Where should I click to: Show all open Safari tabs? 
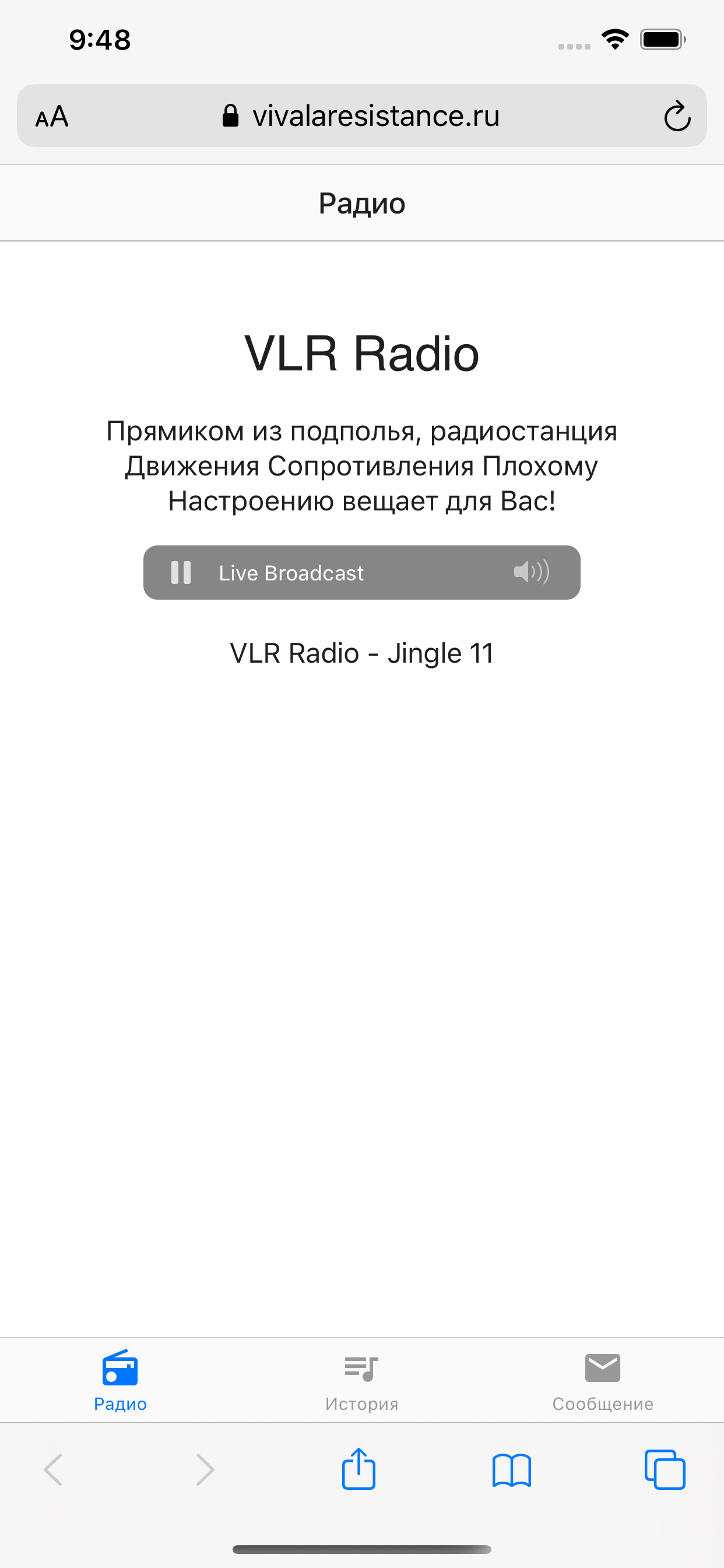click(665, 1471)
